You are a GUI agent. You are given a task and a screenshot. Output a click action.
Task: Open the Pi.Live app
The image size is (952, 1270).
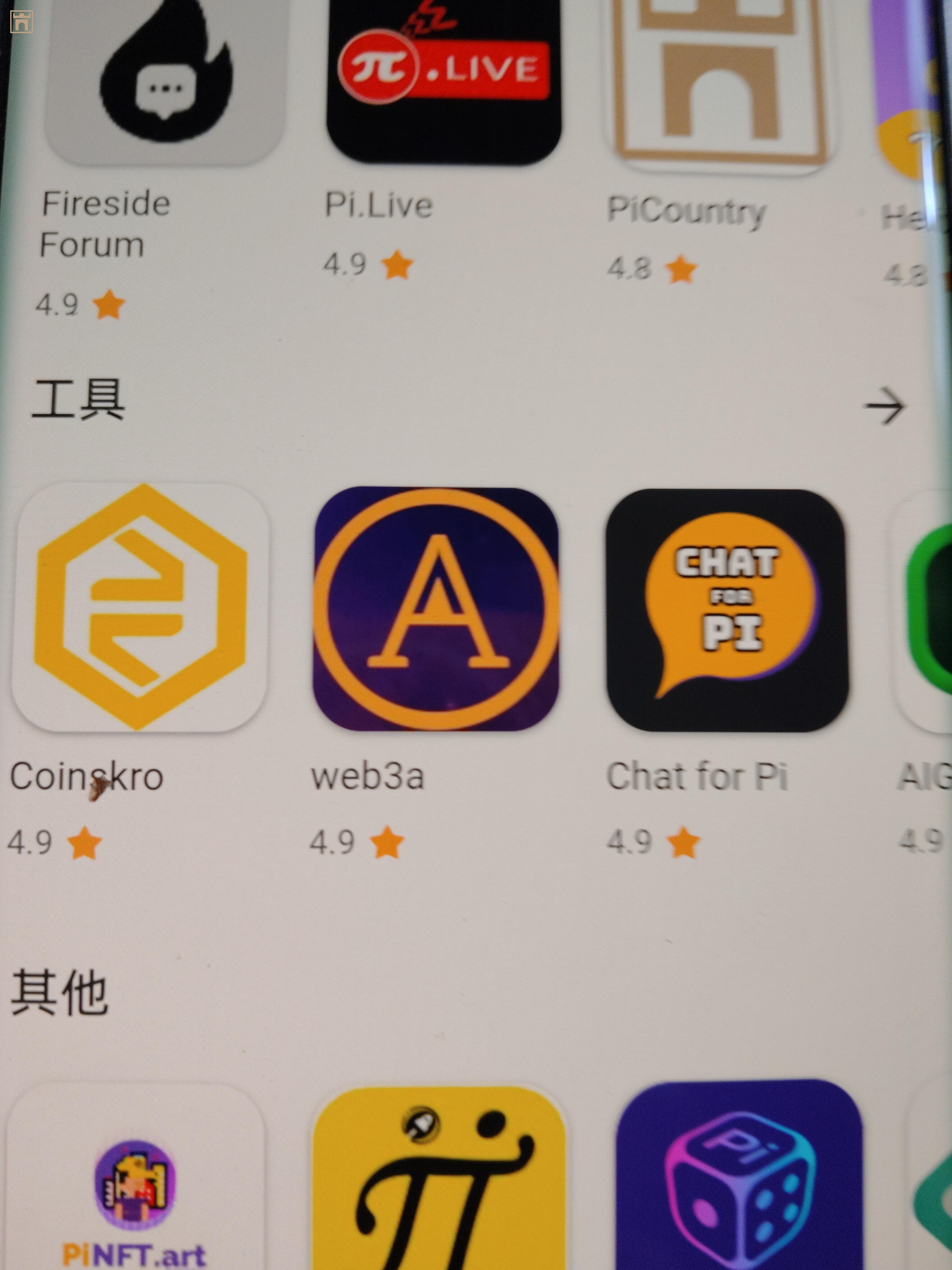pos(443,80)
